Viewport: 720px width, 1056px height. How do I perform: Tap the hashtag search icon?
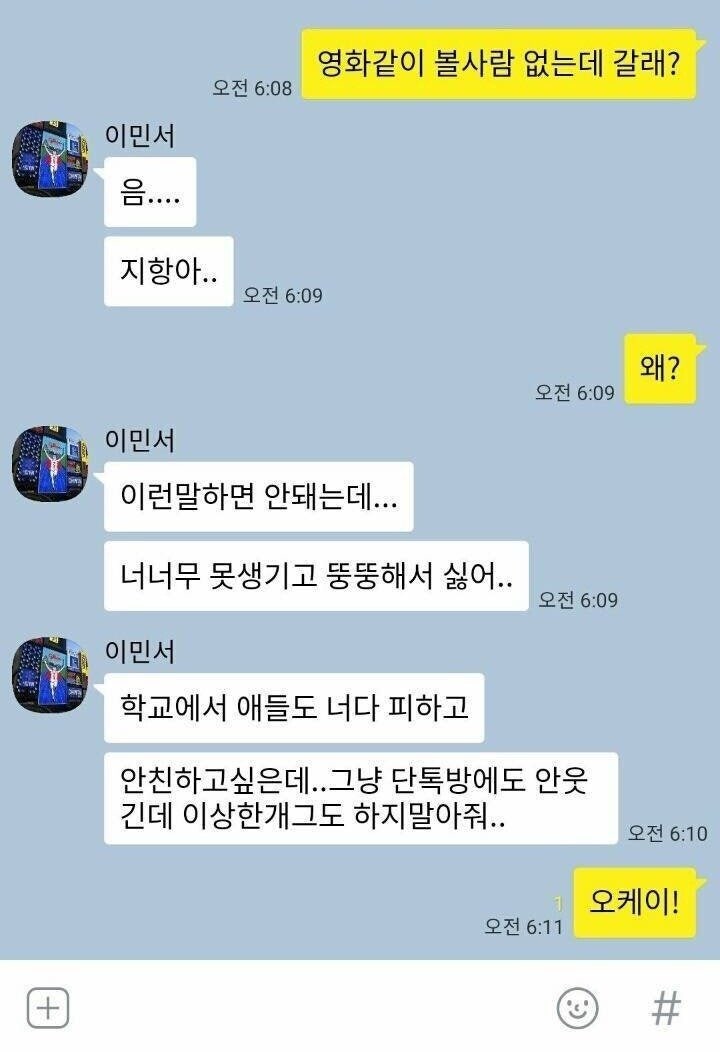click(666, 1008)
